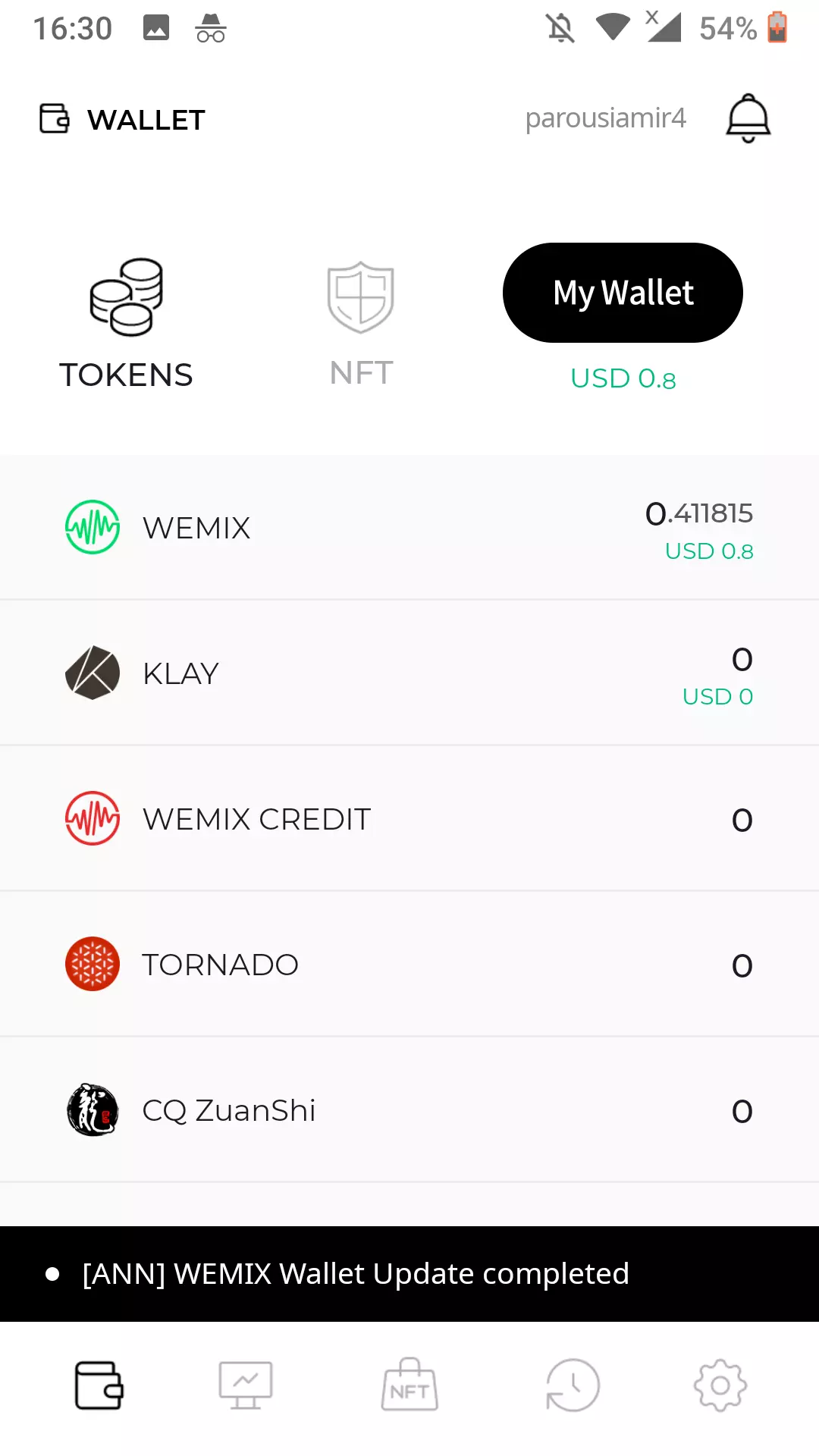The image size is (819, 1456).
Task: Tap the My Wallet button
Action: (x=623, y=293)
